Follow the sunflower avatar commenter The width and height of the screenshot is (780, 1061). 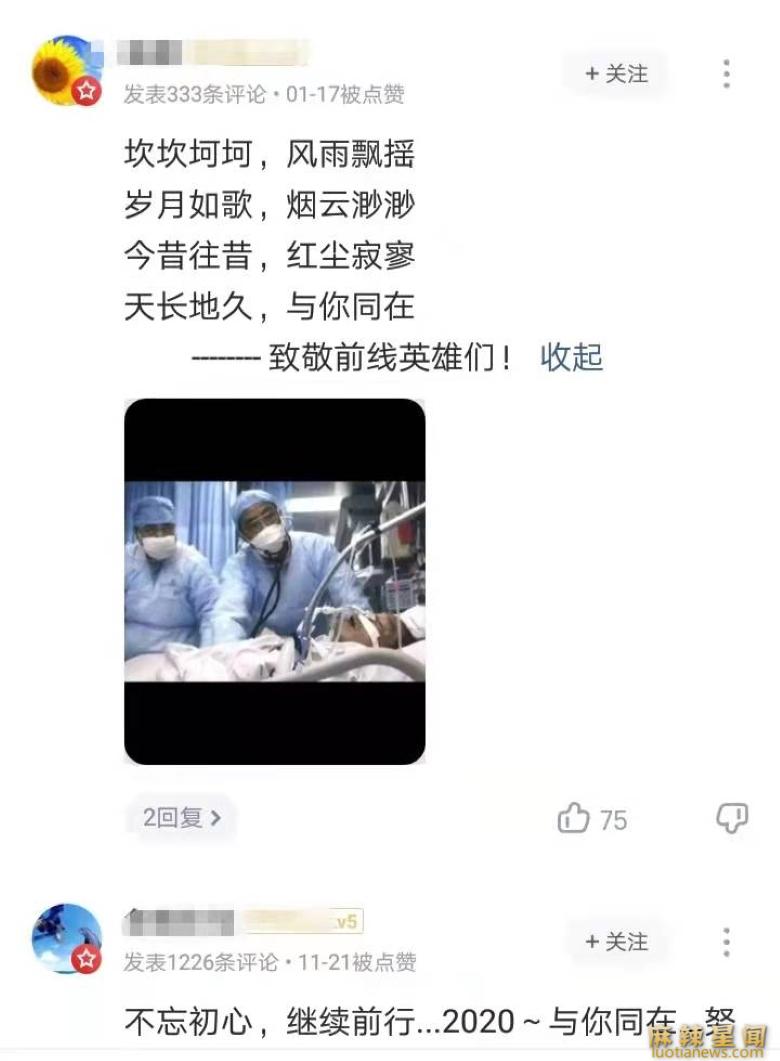616,74
